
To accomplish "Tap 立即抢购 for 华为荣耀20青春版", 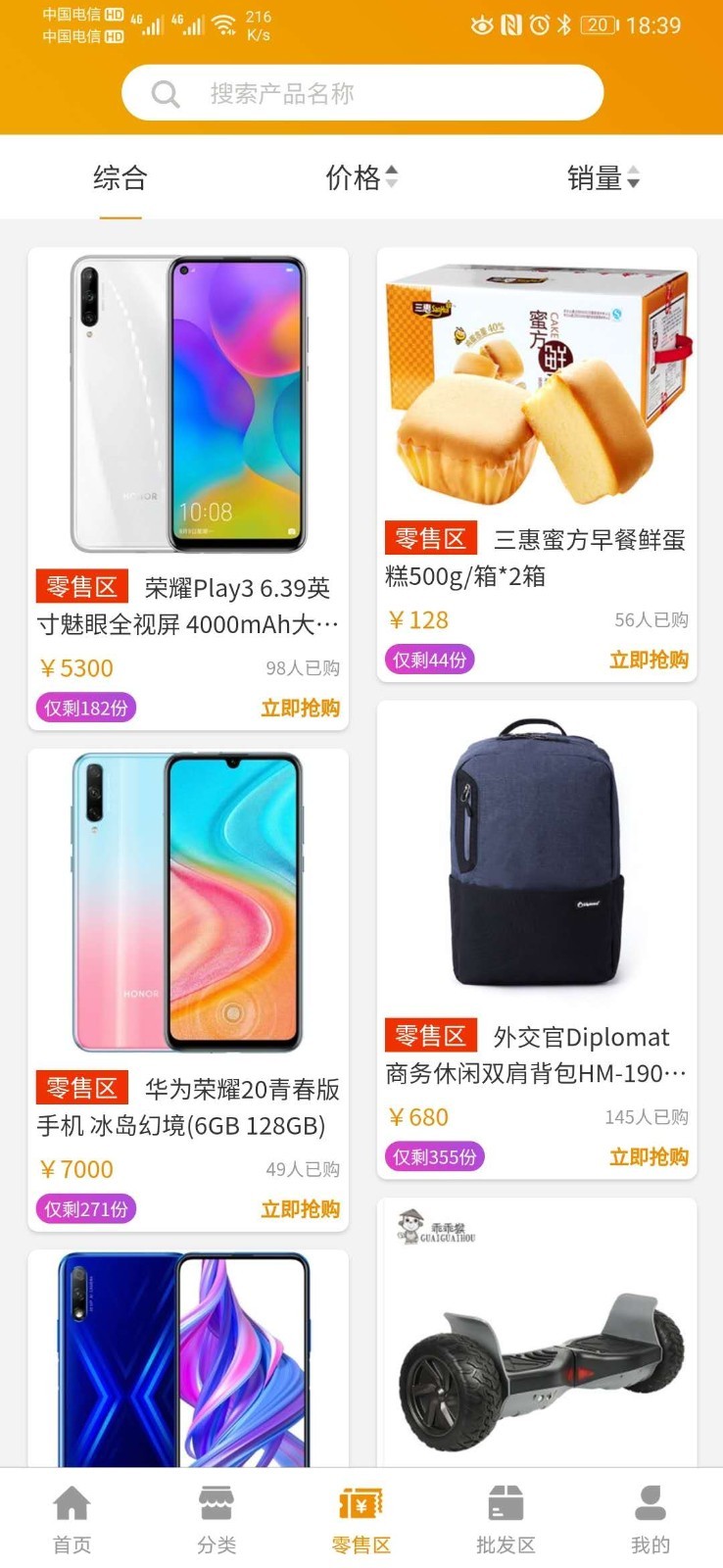I will tap(300, 1209).
